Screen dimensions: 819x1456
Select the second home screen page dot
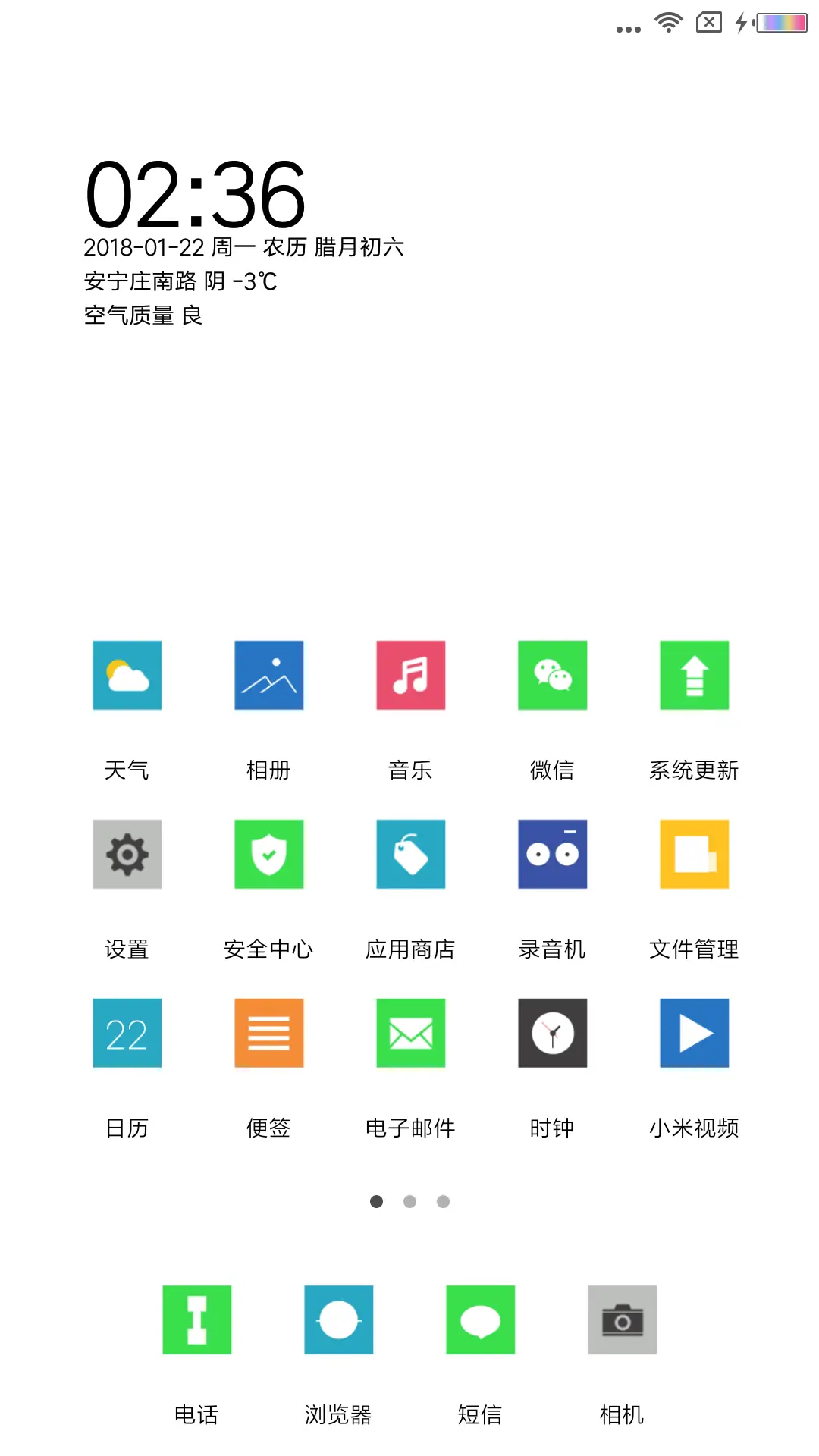[x=409, y=1201]
